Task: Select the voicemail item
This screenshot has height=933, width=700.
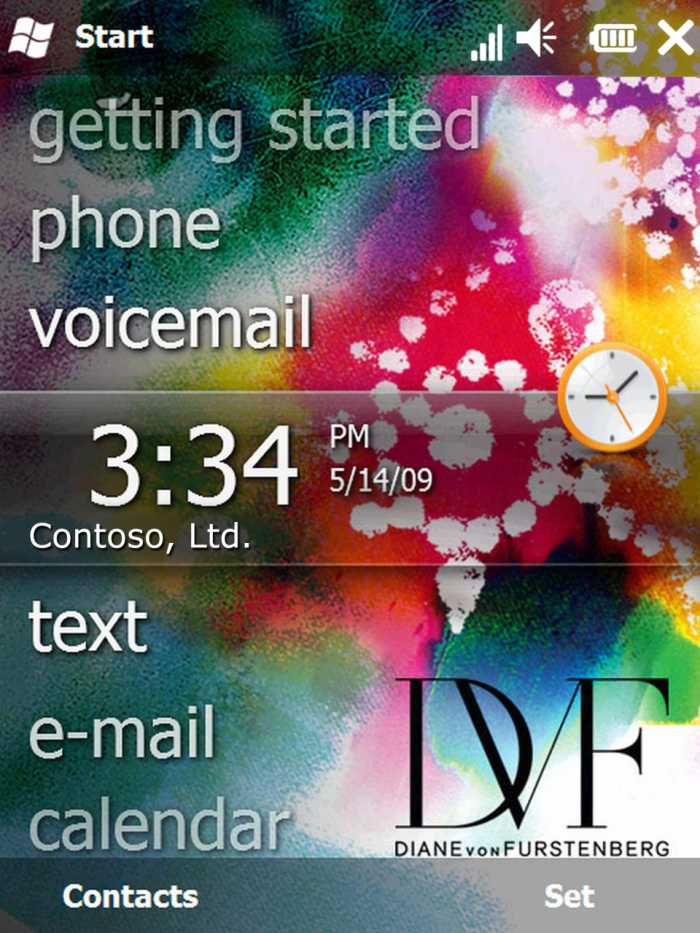Action: pyautogui.click(x=170, y=322)
